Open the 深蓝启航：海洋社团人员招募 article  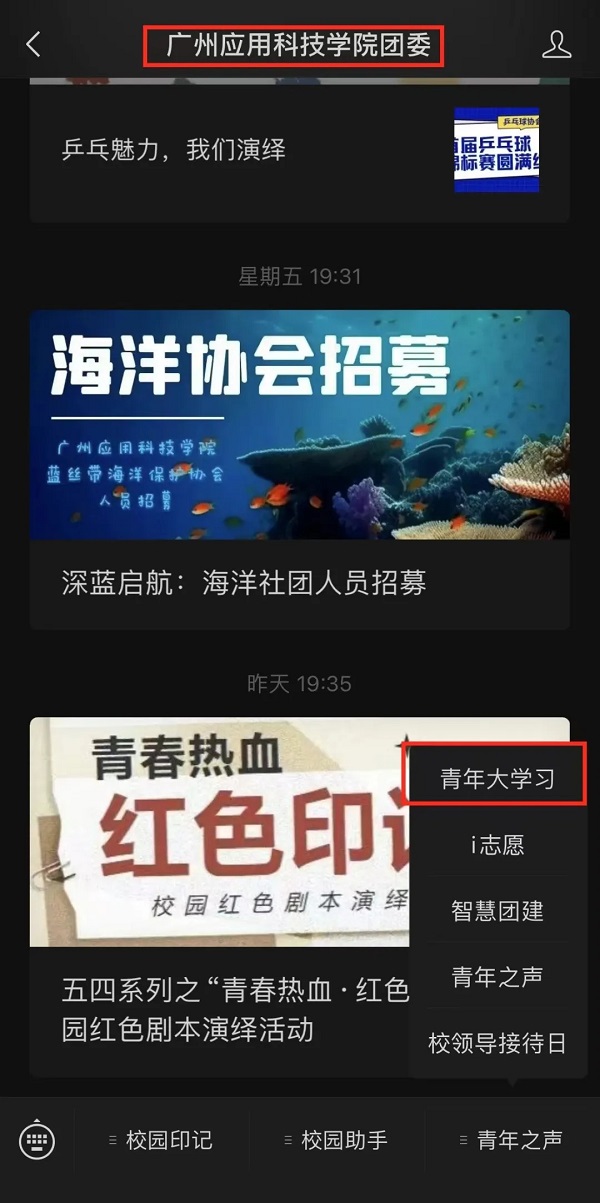244,583
